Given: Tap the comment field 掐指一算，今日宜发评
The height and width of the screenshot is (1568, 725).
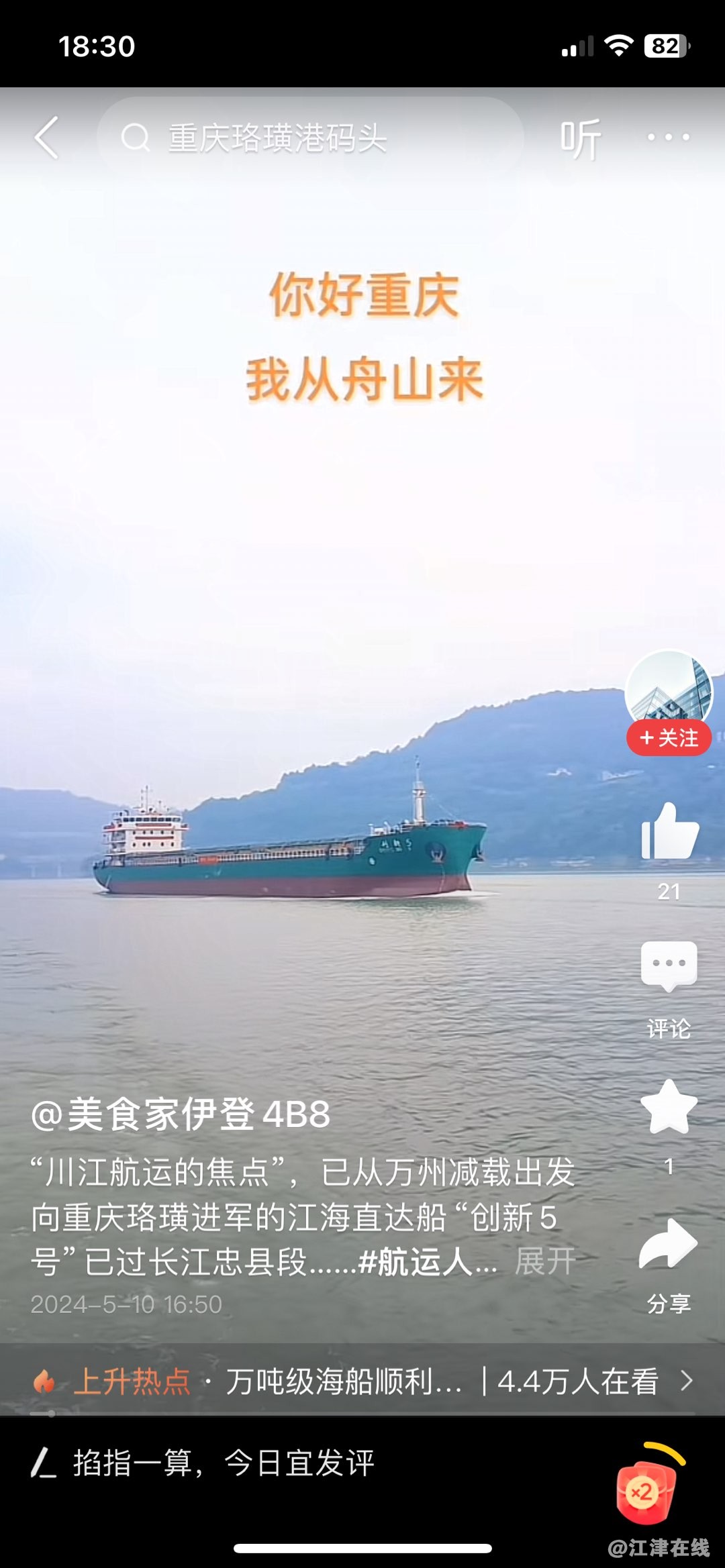Looking at the screenshot, I should pyautogui.click(x=222, y=1463).
